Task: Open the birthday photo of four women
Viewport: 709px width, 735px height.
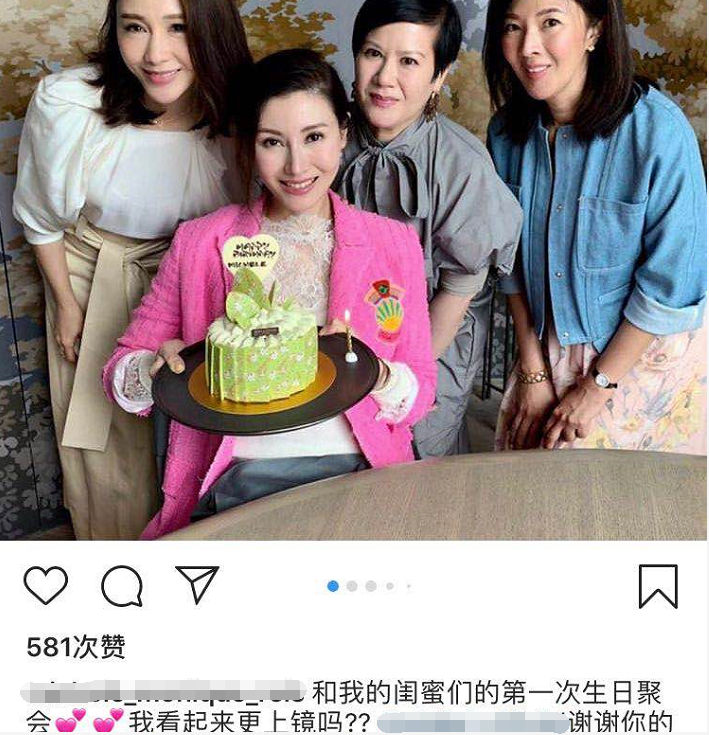Action: (354, 270)
